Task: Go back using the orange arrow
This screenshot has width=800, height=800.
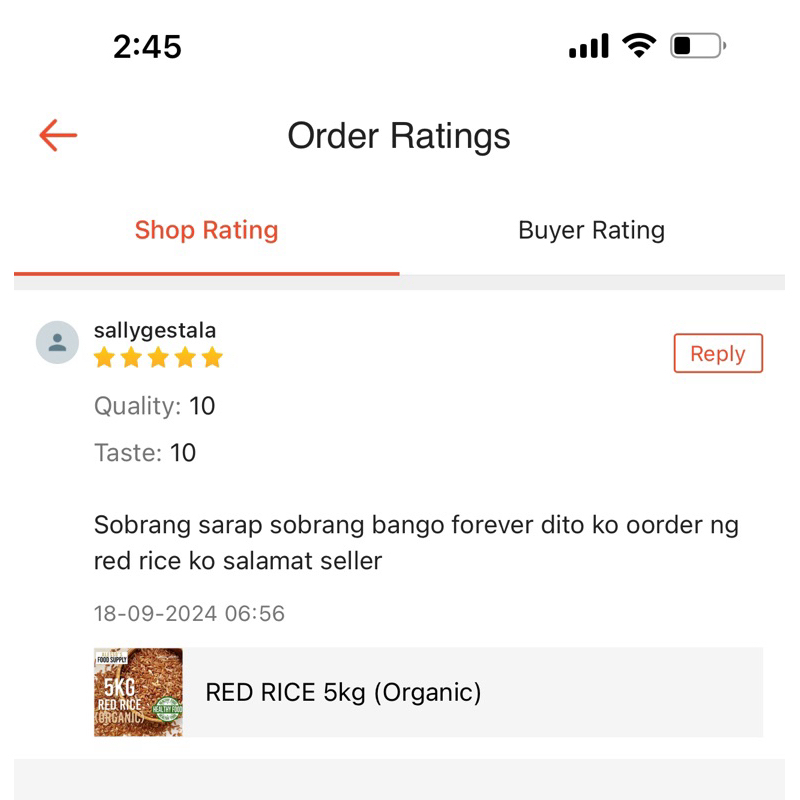Action: 58,135
